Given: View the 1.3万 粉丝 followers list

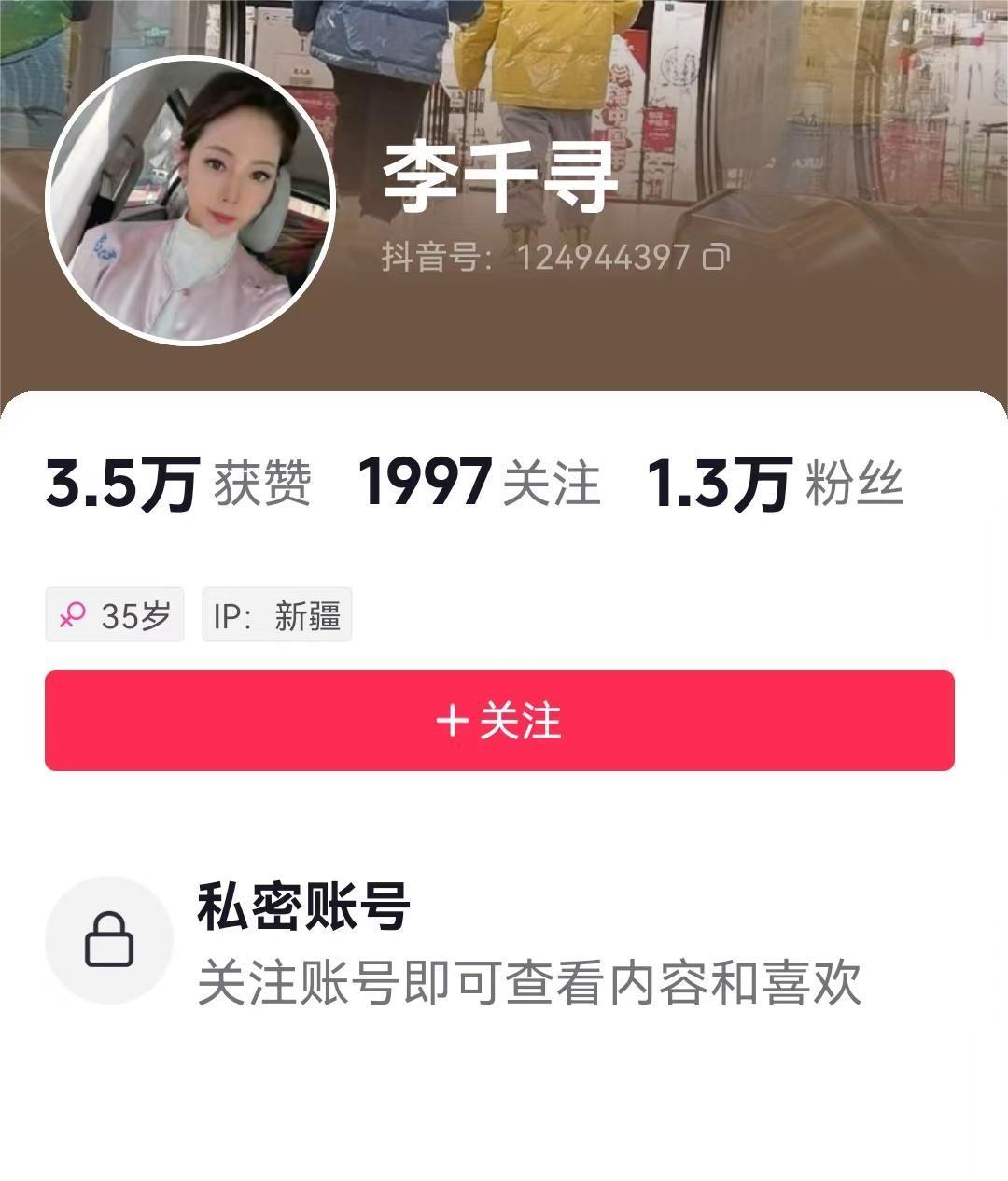Looking at the screenshot, I should click(x=775, y=484).
